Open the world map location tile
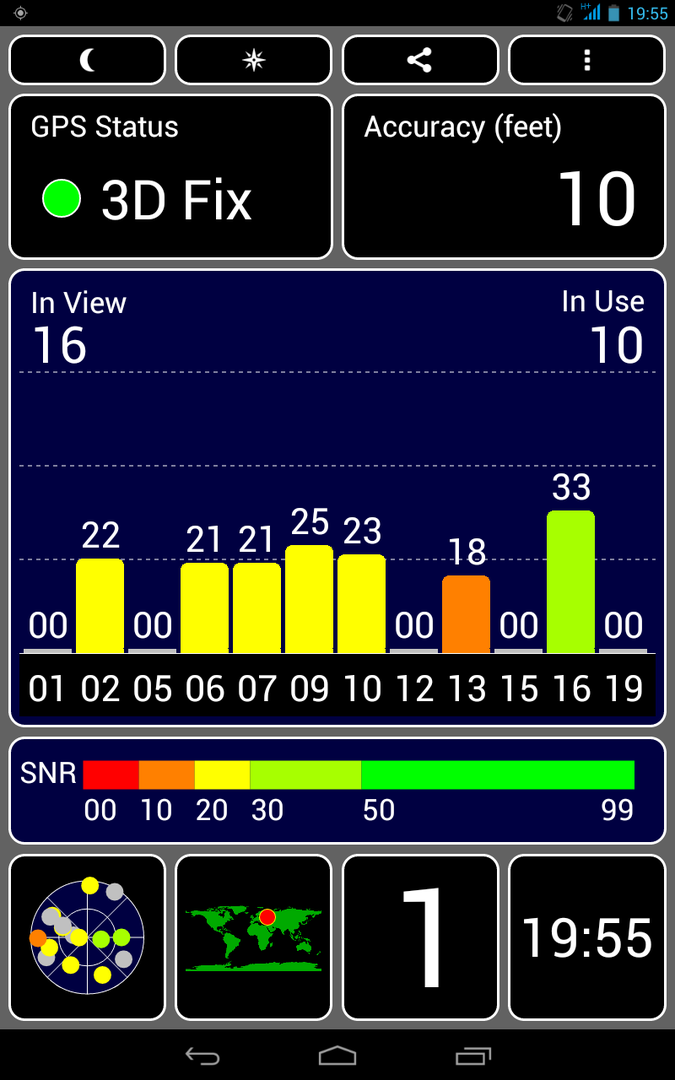 (x=253, y=937)
